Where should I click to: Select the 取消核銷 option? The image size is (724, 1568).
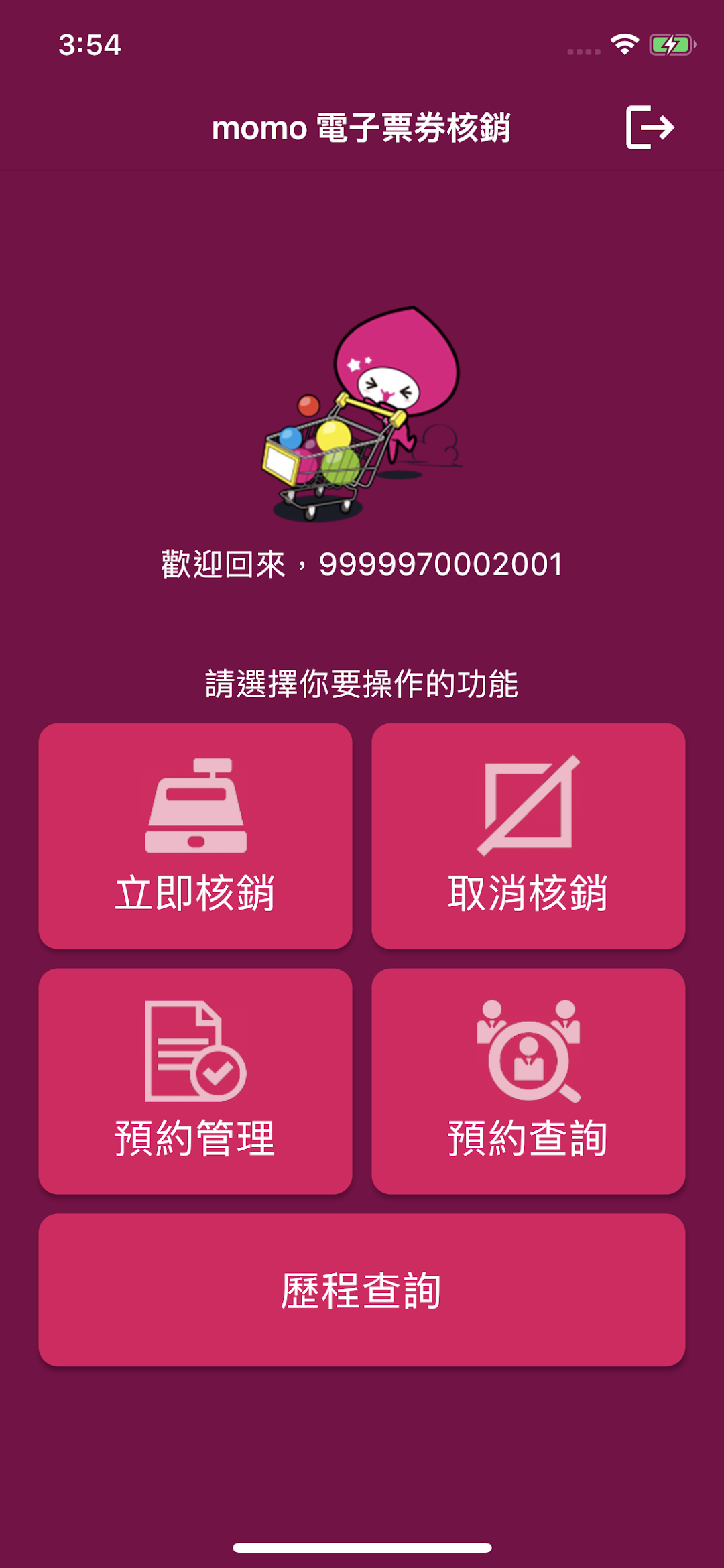point(528,835)
